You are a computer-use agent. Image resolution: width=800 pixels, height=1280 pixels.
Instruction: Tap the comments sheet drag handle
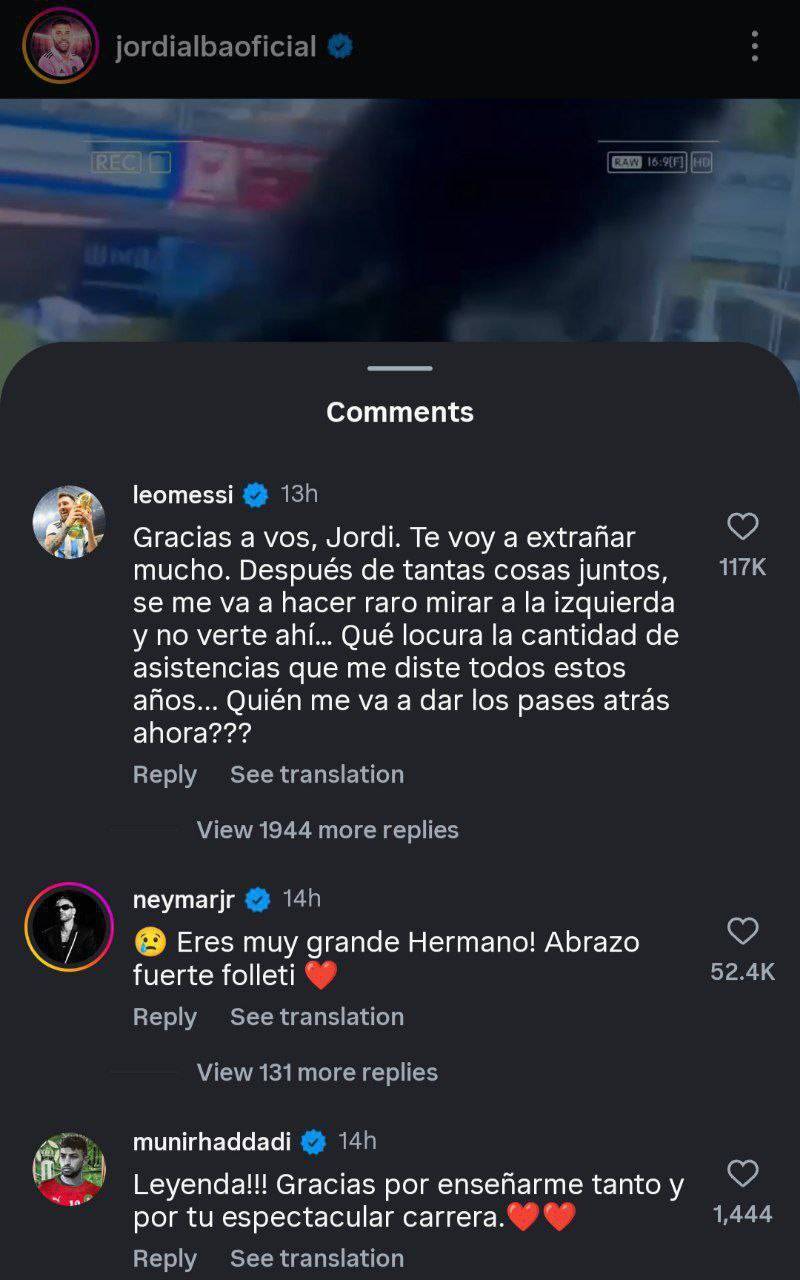pos(400,369)
